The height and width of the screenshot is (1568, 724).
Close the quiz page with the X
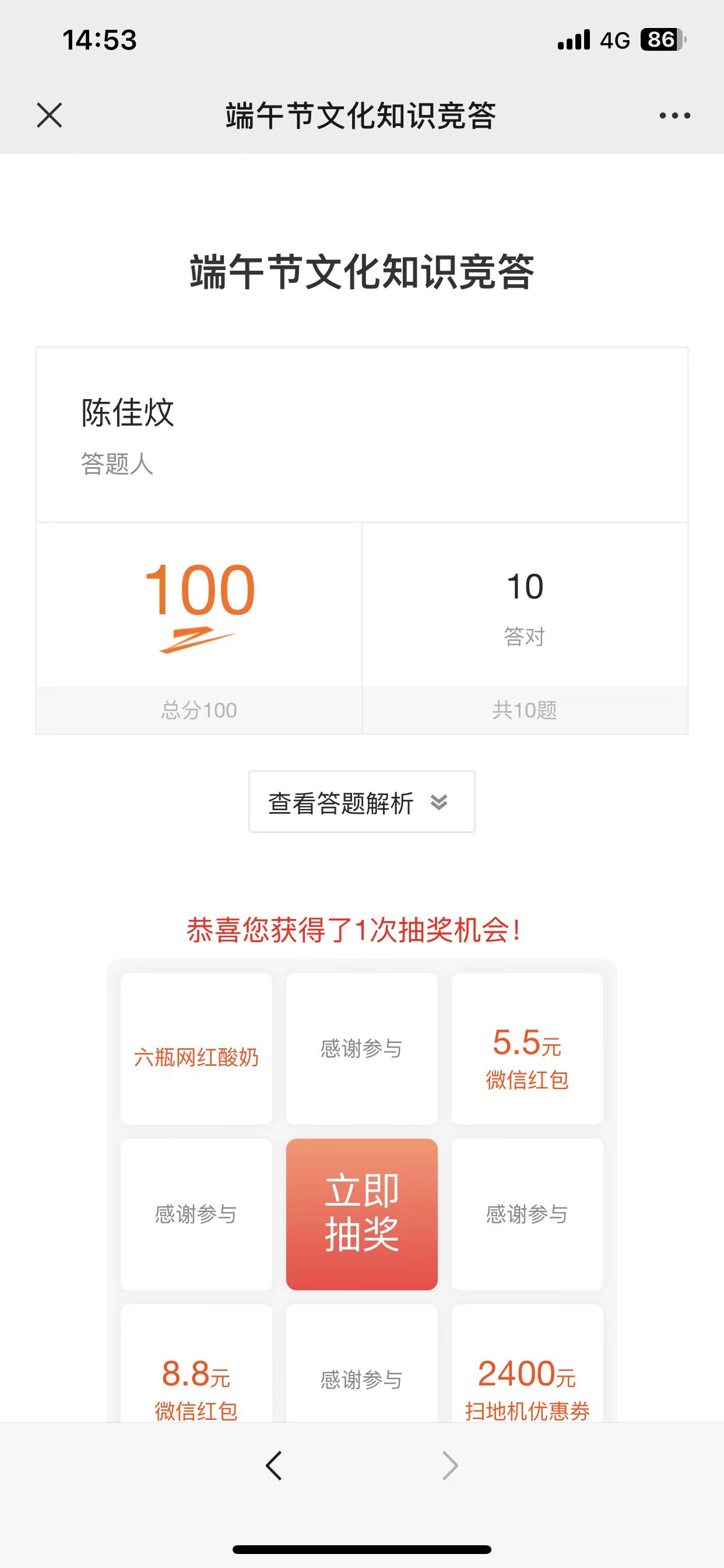point(50,115)
